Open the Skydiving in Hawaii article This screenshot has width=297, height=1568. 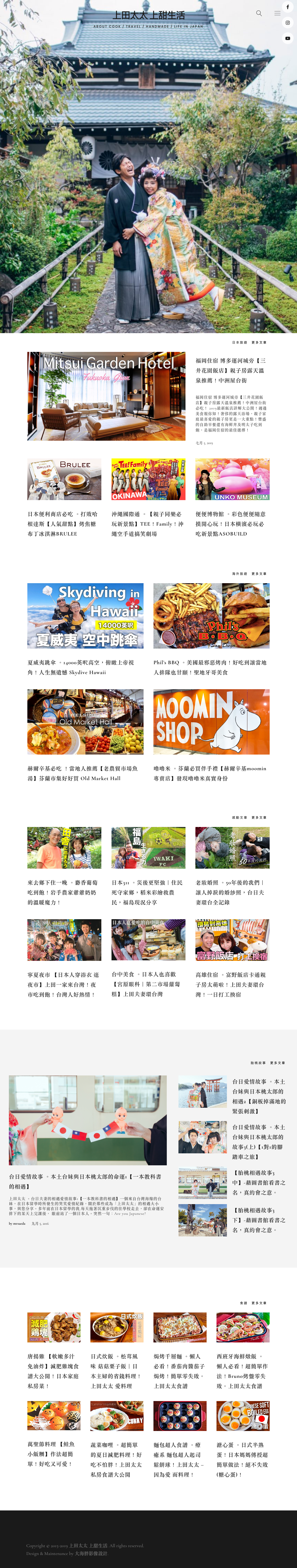[85, 615]
